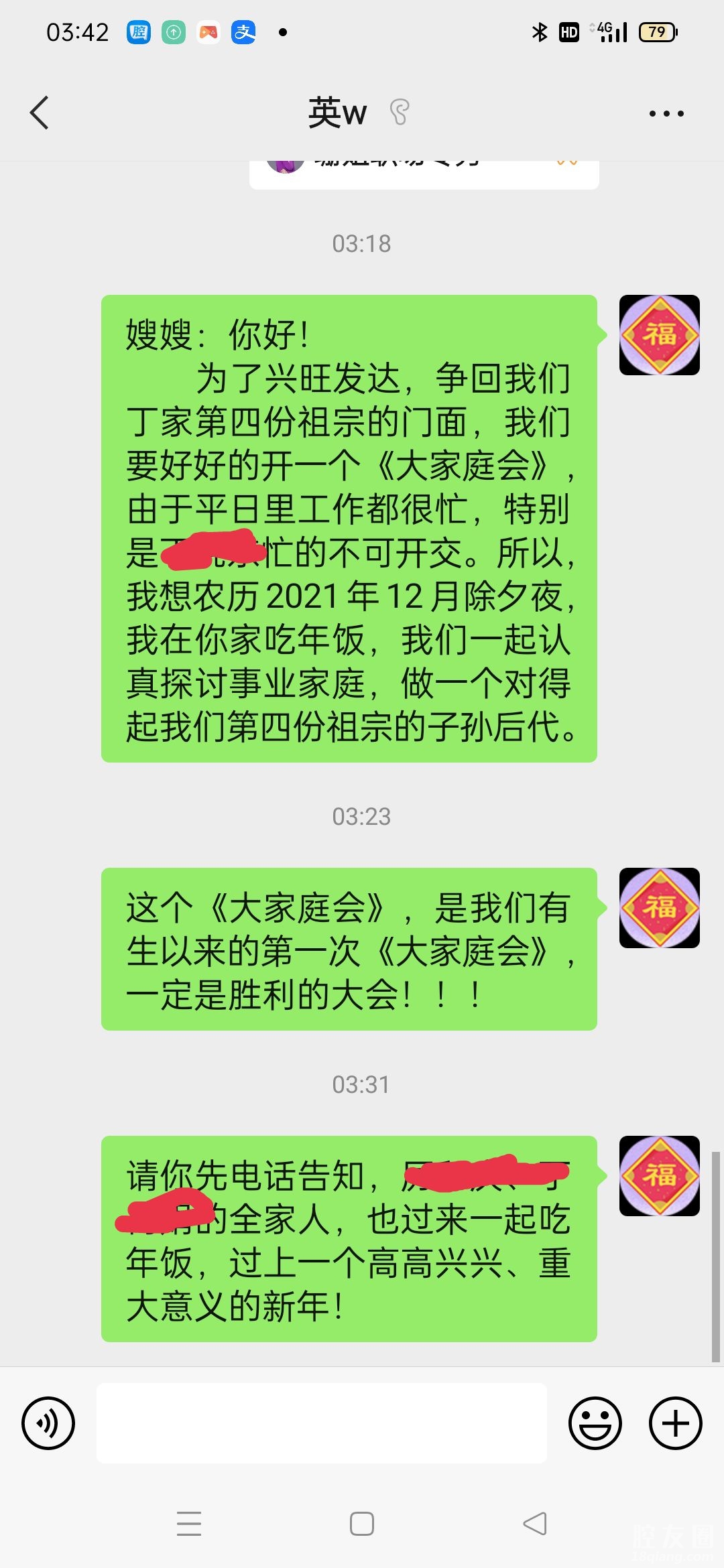The image size is (724, 1568).
Task: Open recent apps from navigation bar
Action: 189,1524
